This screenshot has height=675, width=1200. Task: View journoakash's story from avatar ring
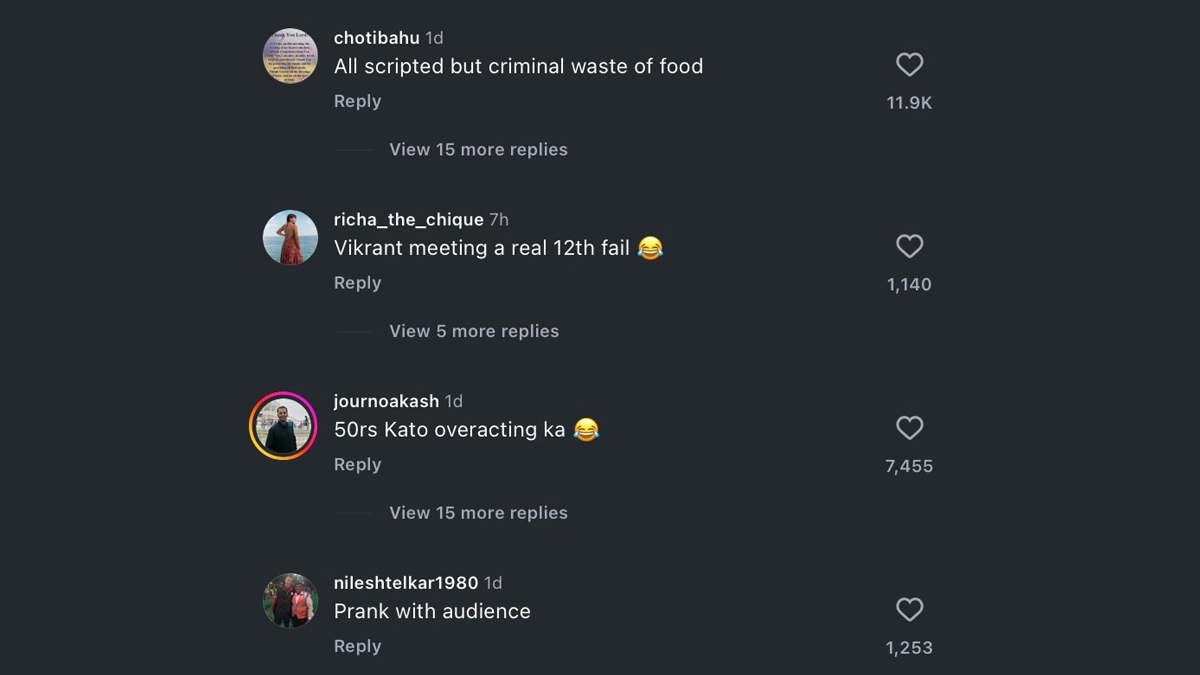click(283, 426)
